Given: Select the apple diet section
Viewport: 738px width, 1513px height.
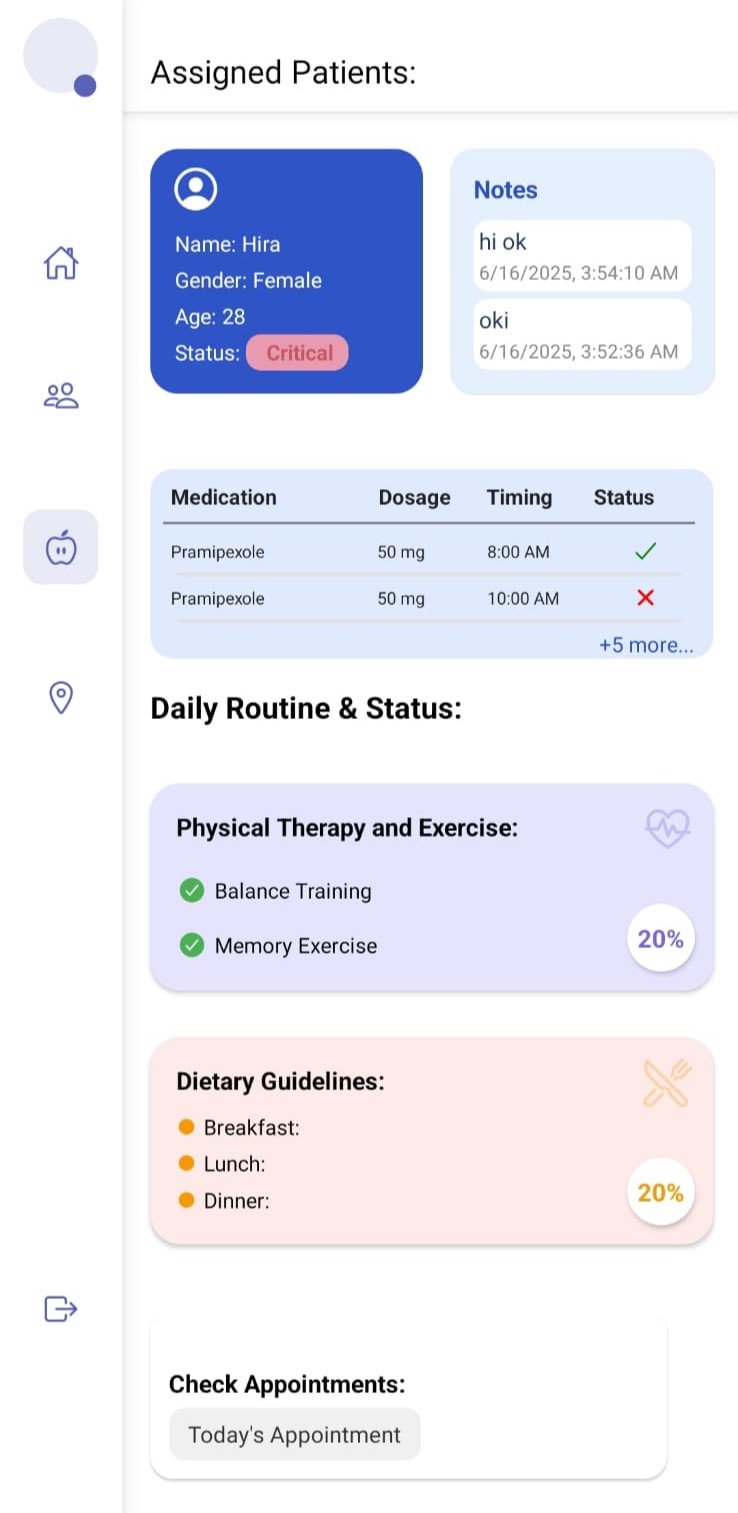Looking at the screenshot, I should (x=61, y=547).
